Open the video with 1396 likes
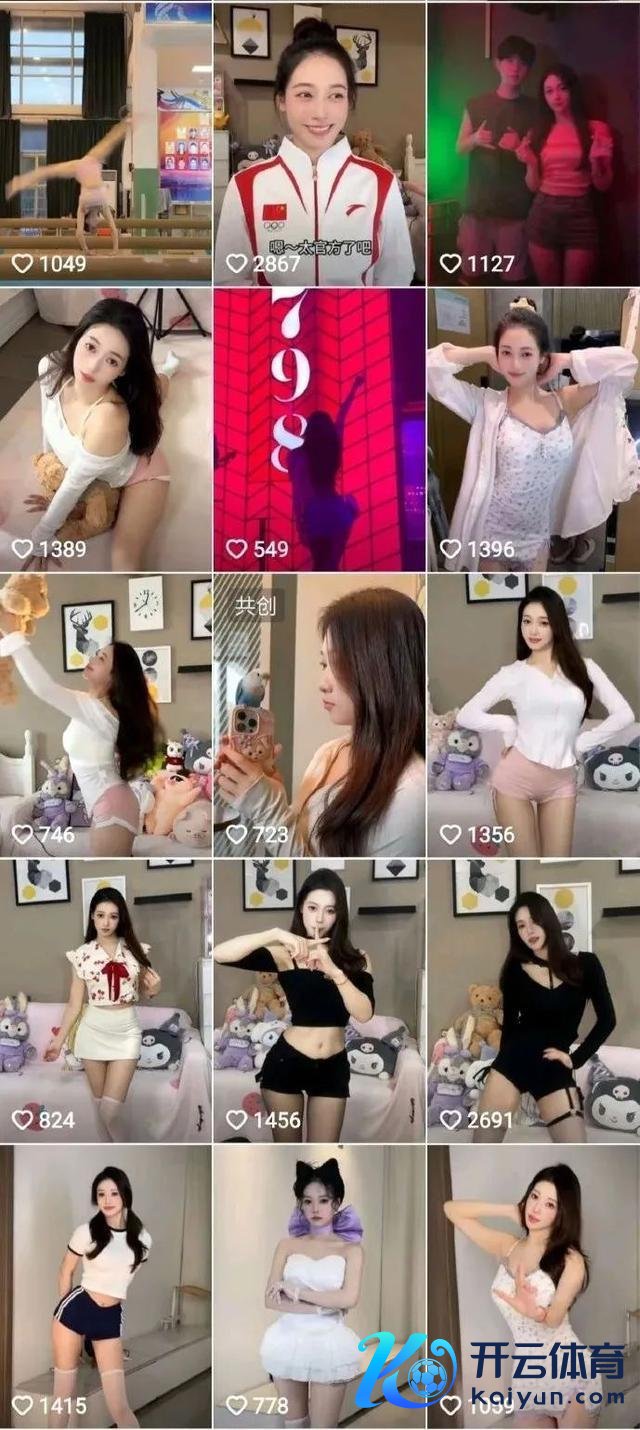Image resolution: width=640 pixels, height=1430 pixels. (533, 430)
